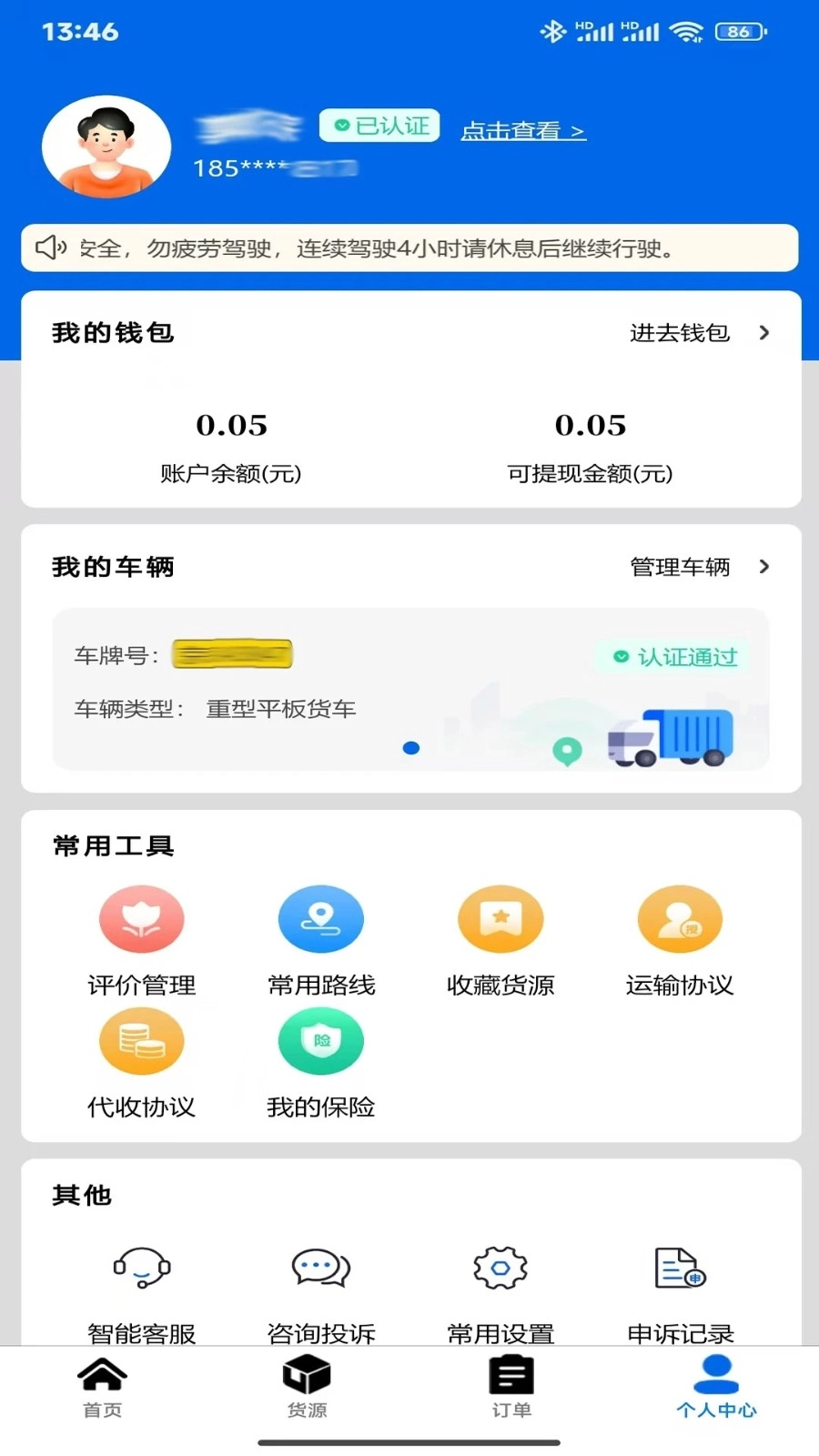Tap the 点击查看 chevron link
The width and height of the screenshot is (819, 1456).
click(524, 130)
